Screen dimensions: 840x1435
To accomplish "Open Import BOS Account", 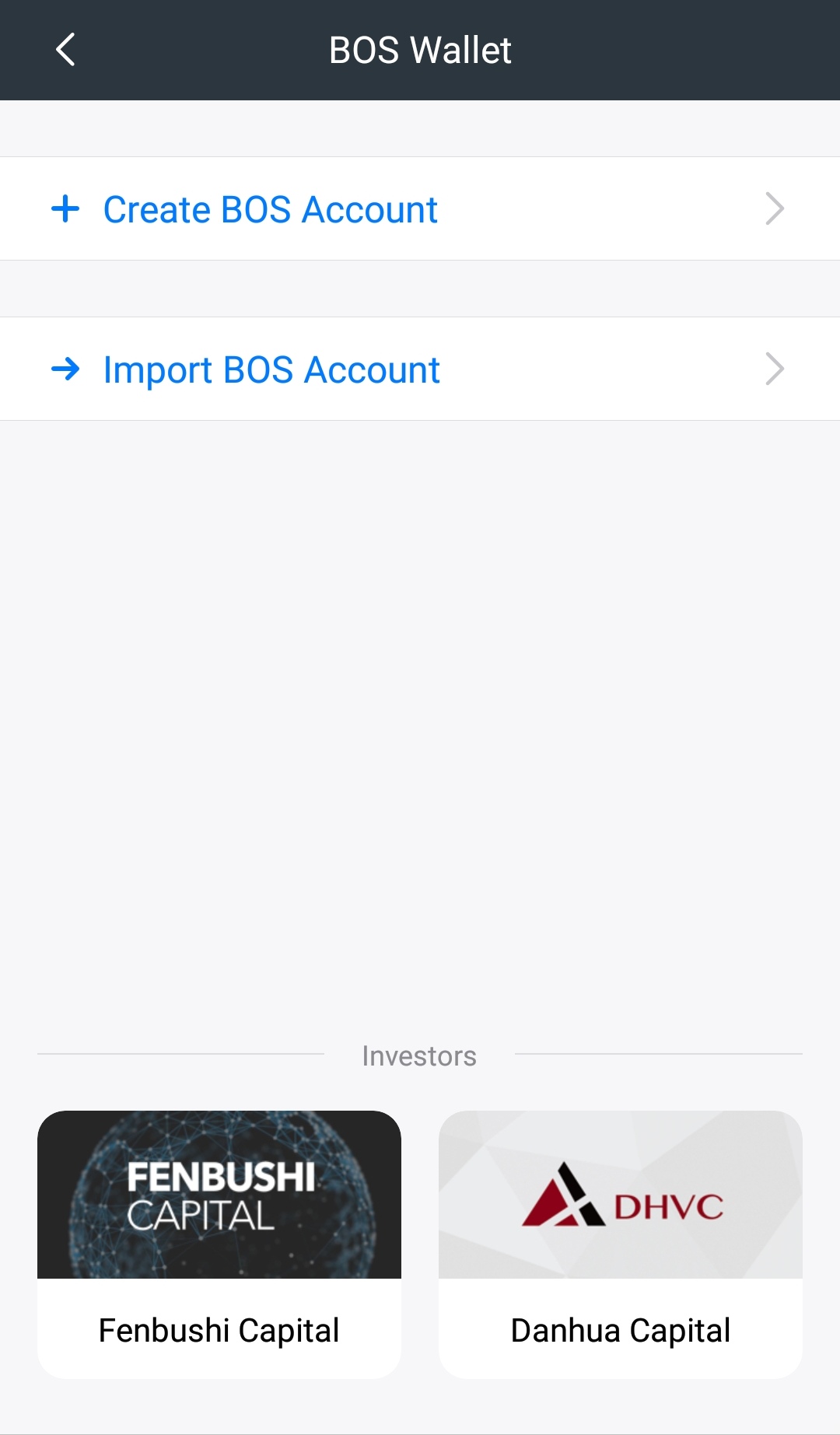I will click(420, 369).
